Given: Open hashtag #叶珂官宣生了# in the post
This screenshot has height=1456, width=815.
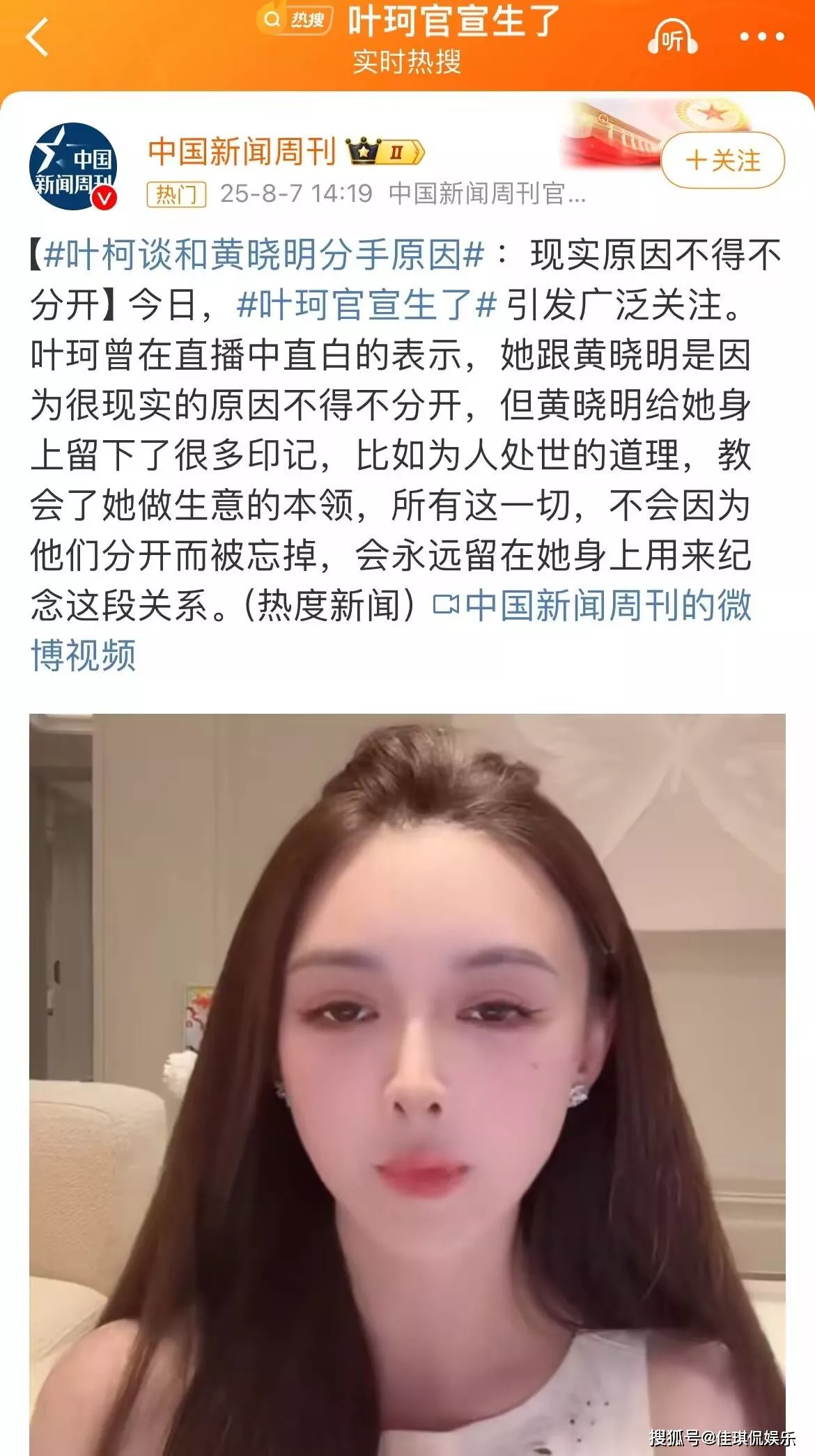Looking at the screenshot, I should 367,305.
